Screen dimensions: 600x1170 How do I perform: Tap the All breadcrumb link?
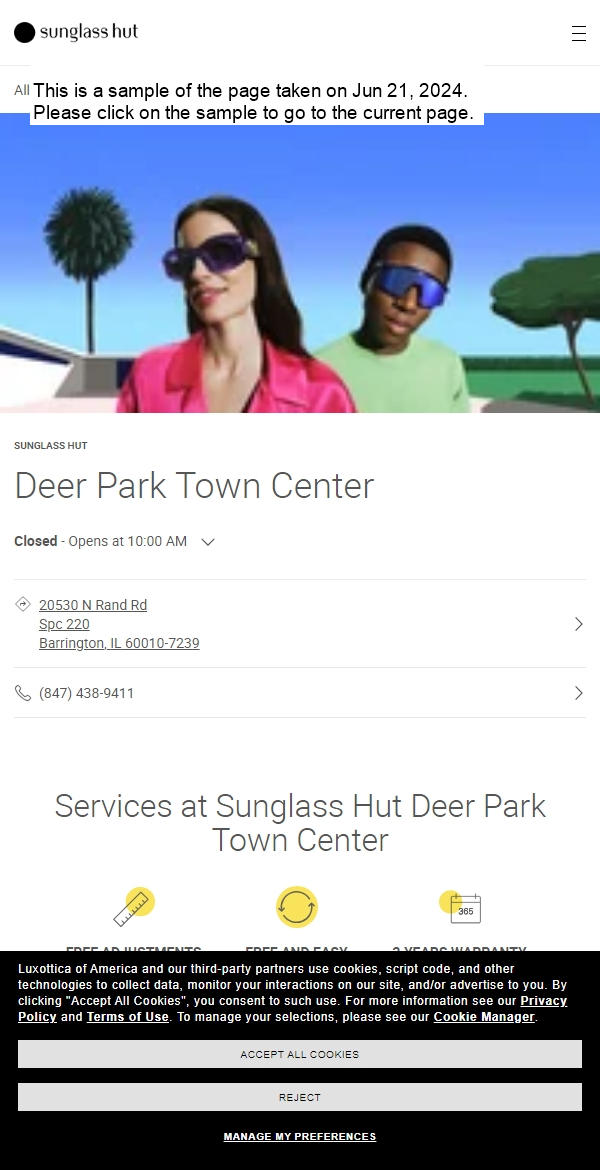pyautogui.click(x=21, y=90)
